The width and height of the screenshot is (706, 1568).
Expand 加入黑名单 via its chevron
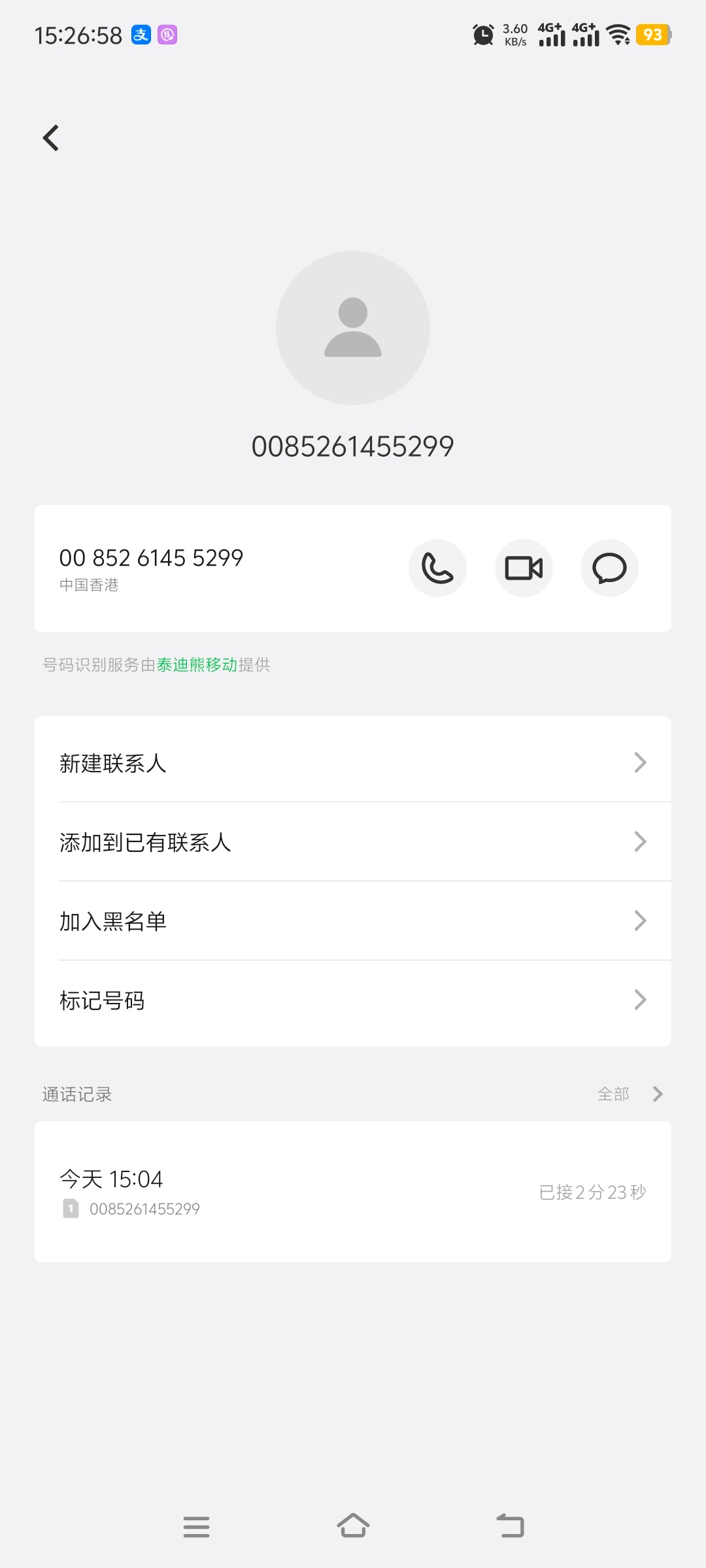639,921
